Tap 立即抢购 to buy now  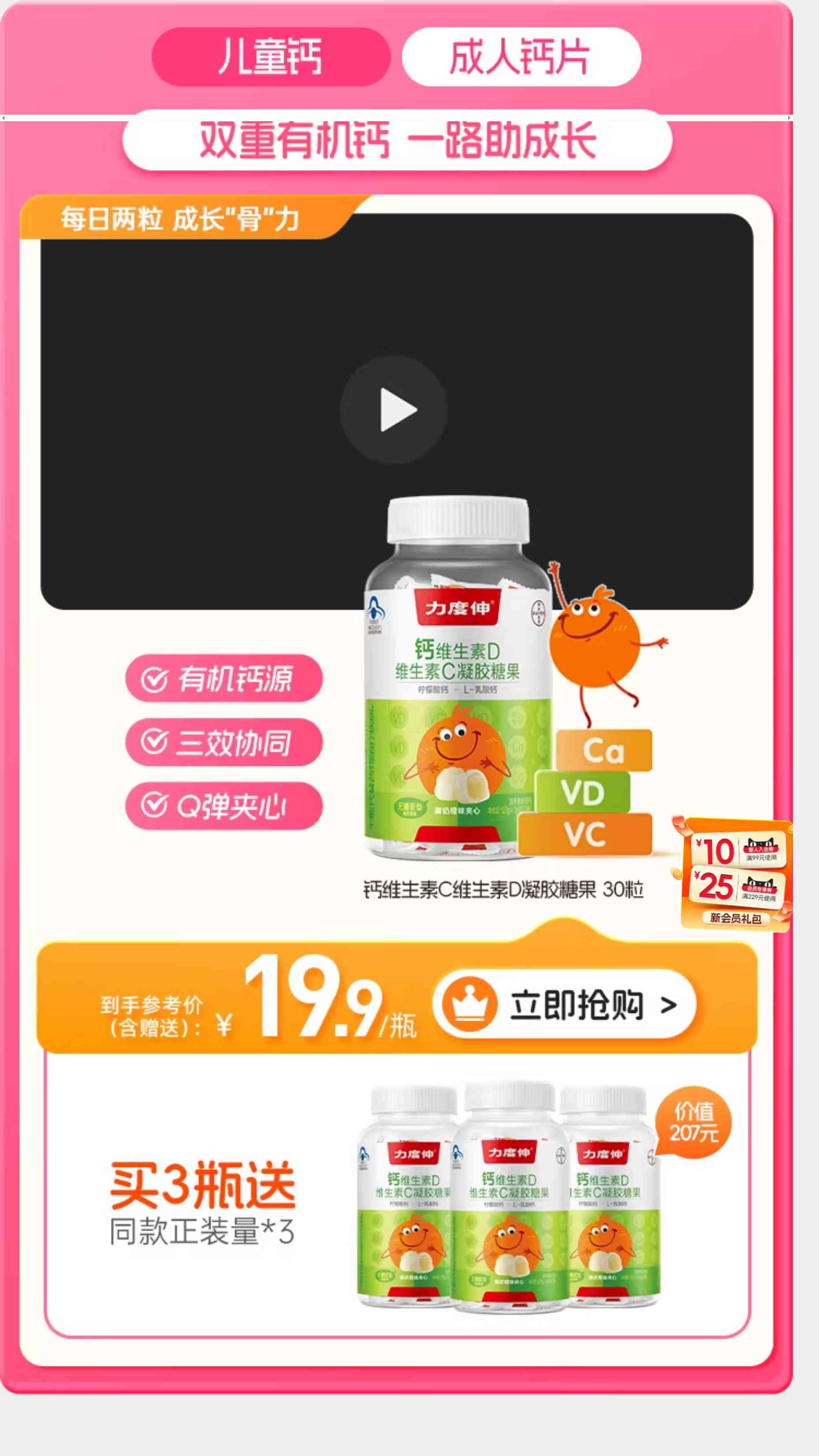coord(564,1004)
